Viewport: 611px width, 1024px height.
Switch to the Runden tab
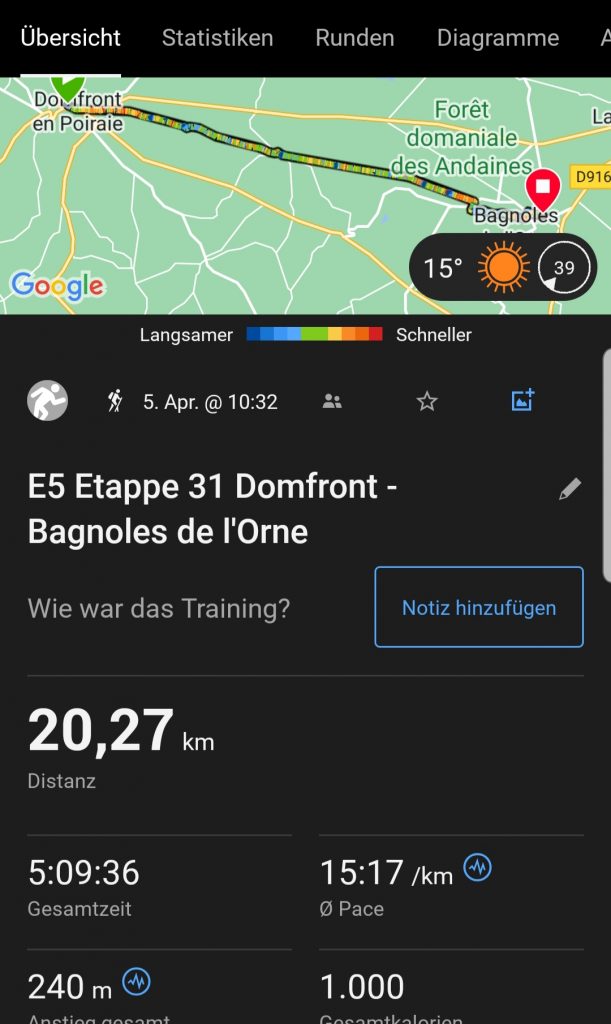(354, 38)
